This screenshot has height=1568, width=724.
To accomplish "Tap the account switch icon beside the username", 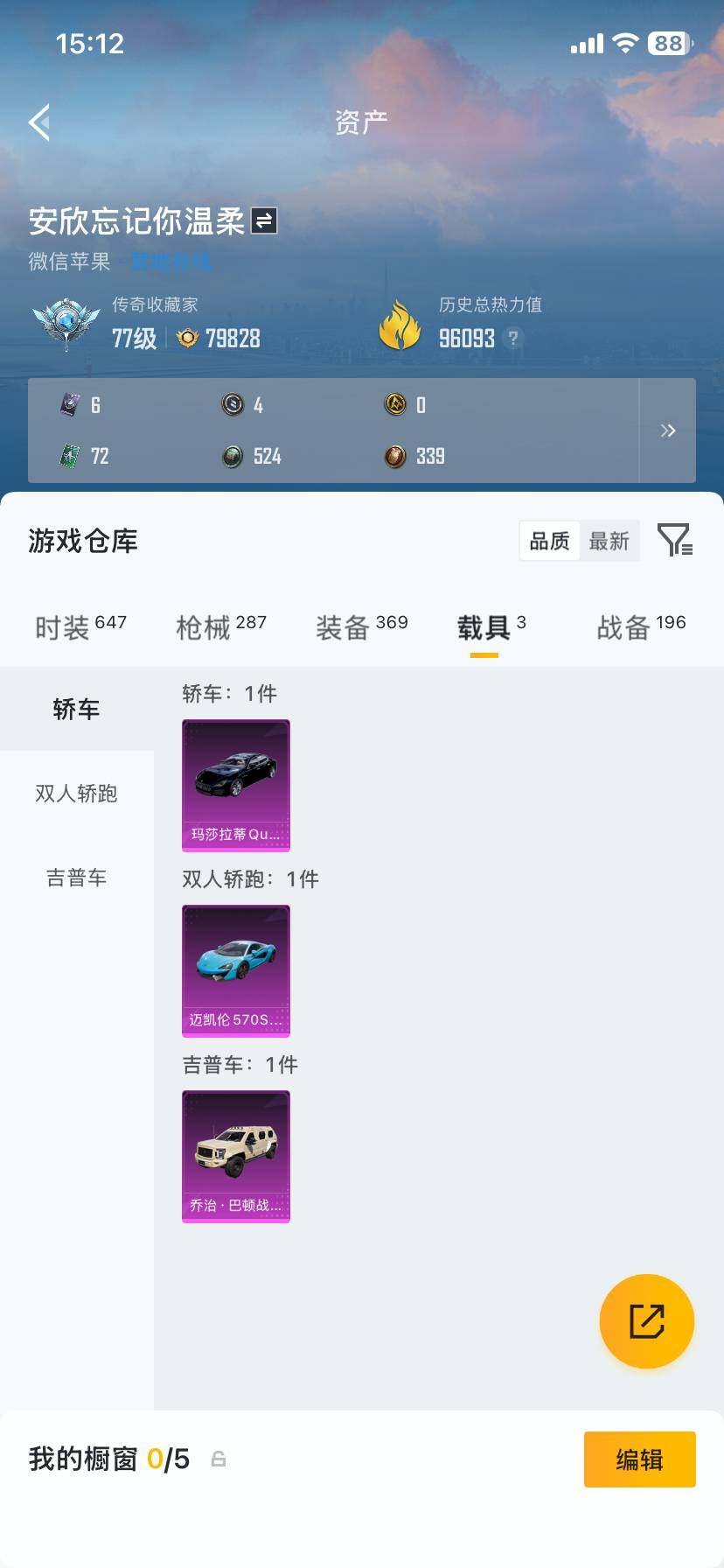I will click(265, 222).
